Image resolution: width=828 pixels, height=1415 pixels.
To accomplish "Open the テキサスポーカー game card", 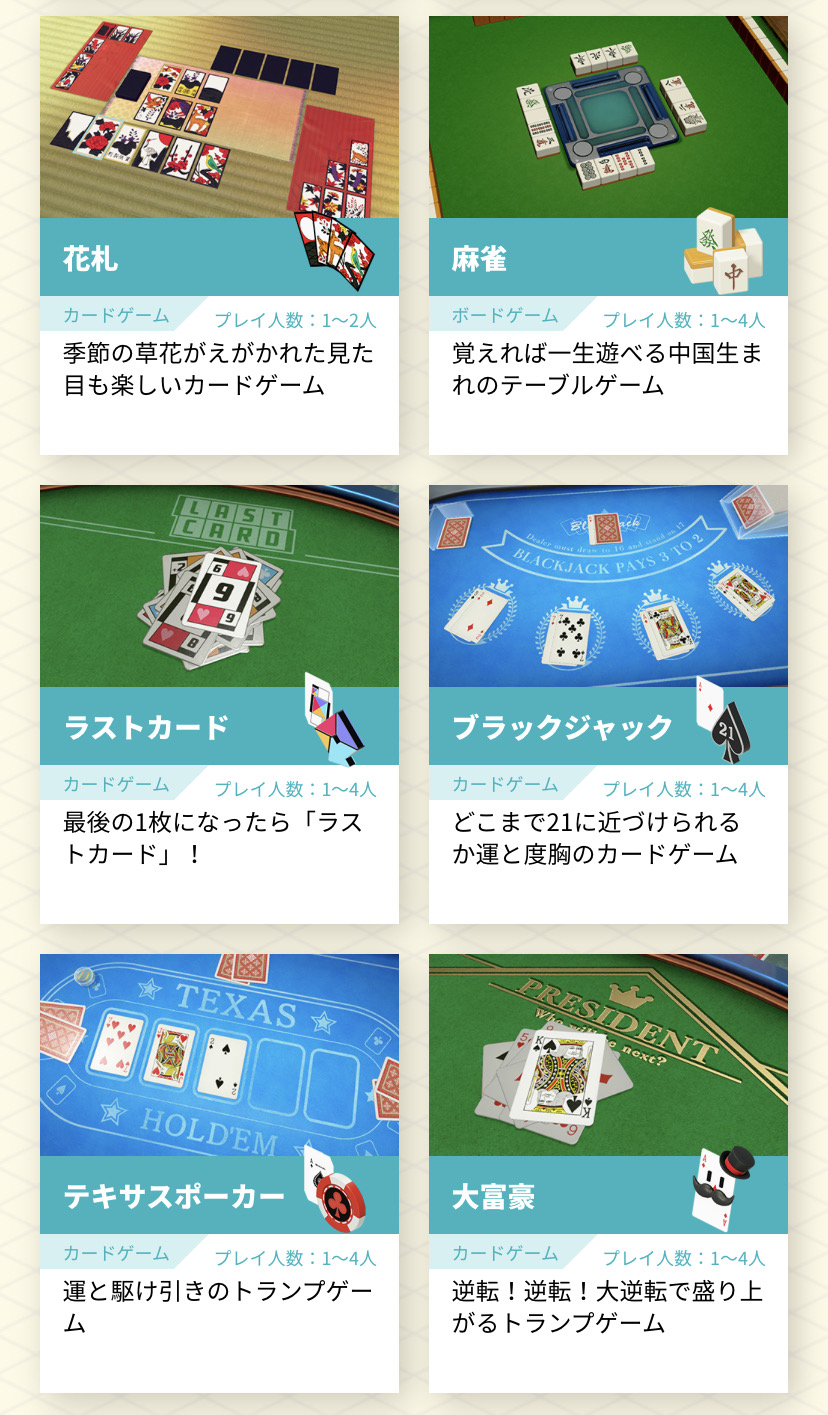I will (x=219, y=1173).
